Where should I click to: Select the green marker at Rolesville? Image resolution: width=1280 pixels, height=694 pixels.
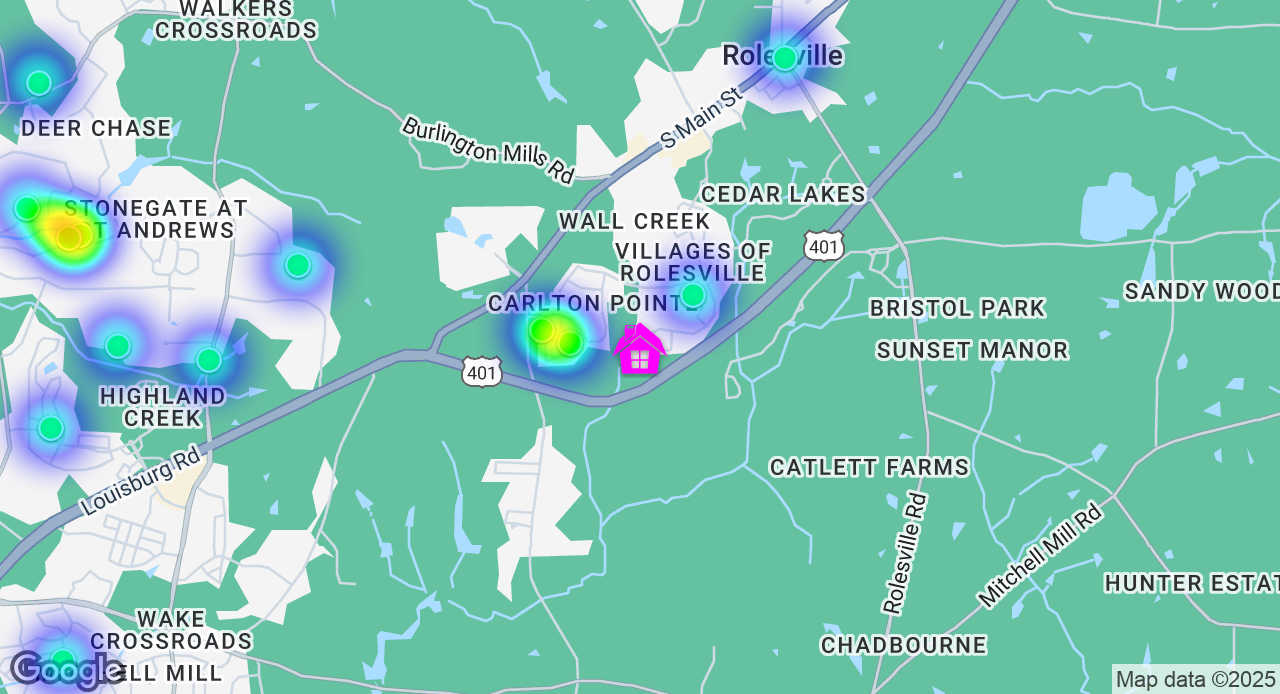[785, 58]
